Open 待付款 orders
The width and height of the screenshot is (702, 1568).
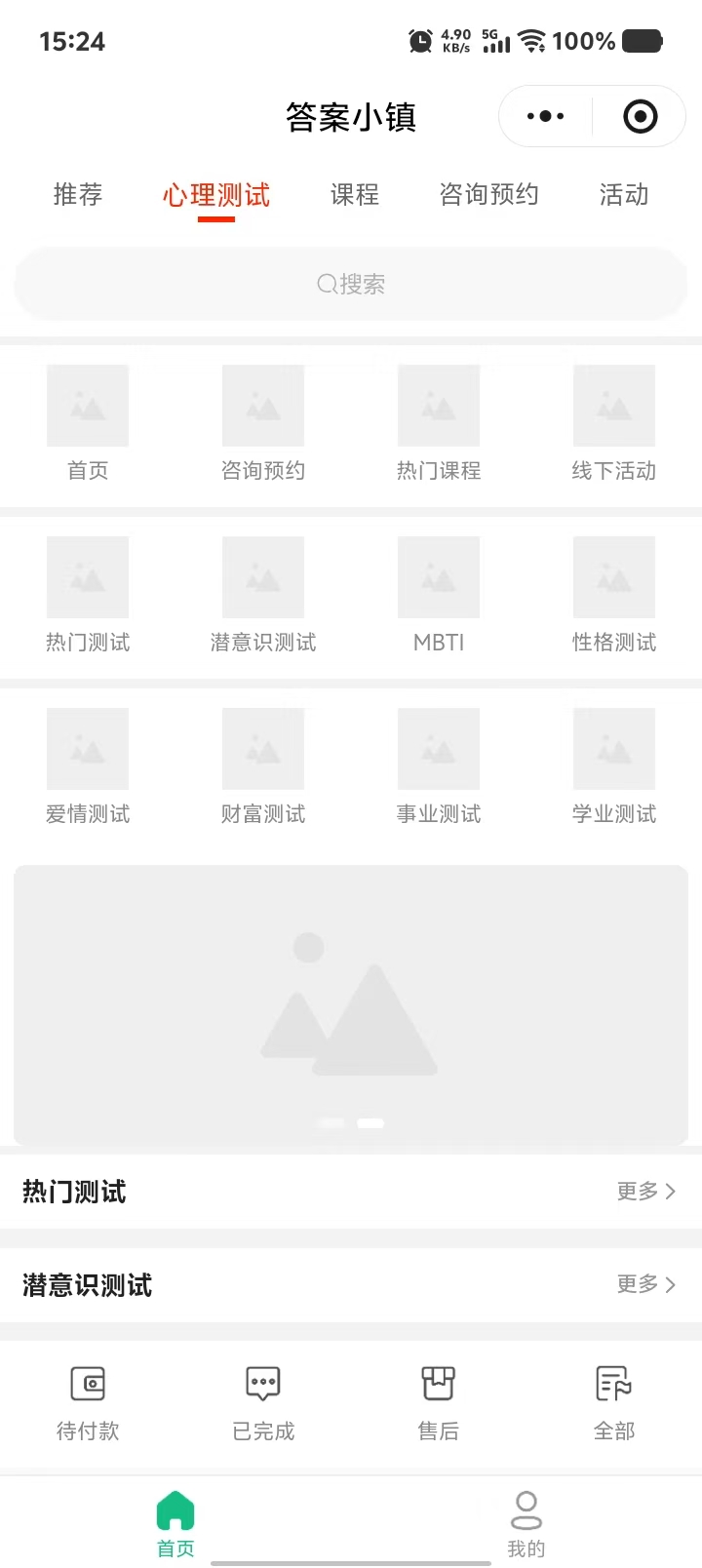(x=88, y=1402)
